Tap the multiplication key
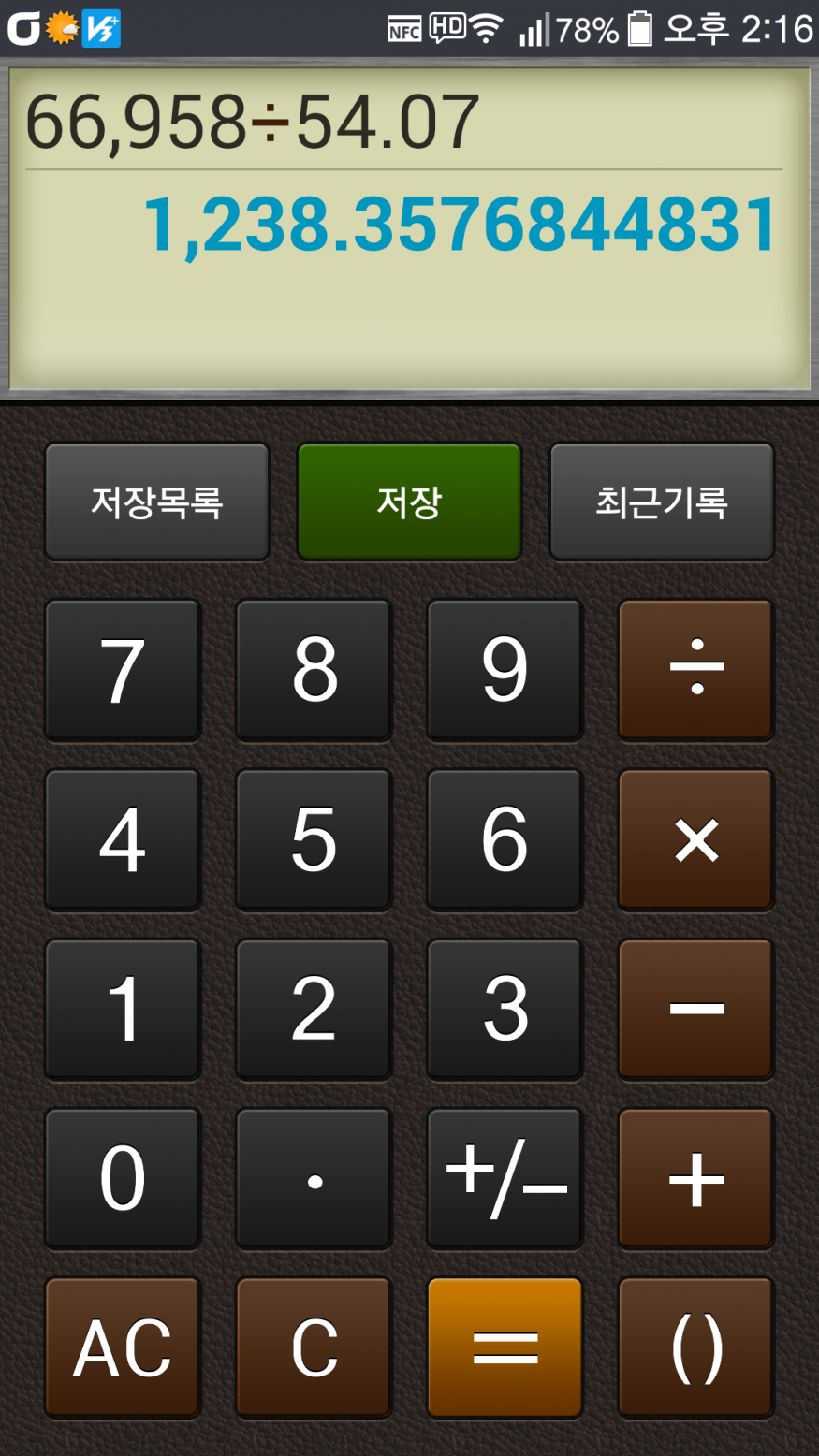The width and height of the screenshot is (819, 1456). click(695, 839)
